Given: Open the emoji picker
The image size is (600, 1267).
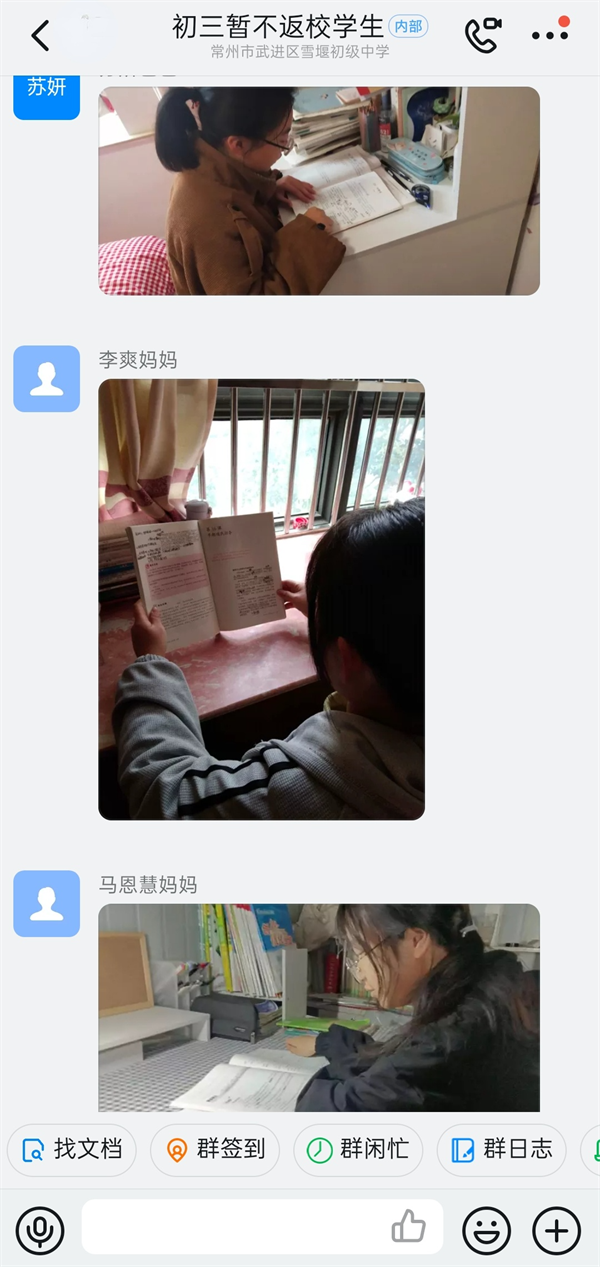Looking at the screenshot, I should click(486, 1230).
